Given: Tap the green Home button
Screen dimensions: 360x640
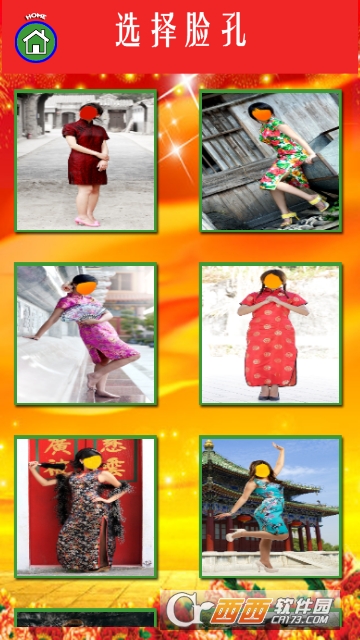Looking at the screenshot, I should (x=36, y=42).
